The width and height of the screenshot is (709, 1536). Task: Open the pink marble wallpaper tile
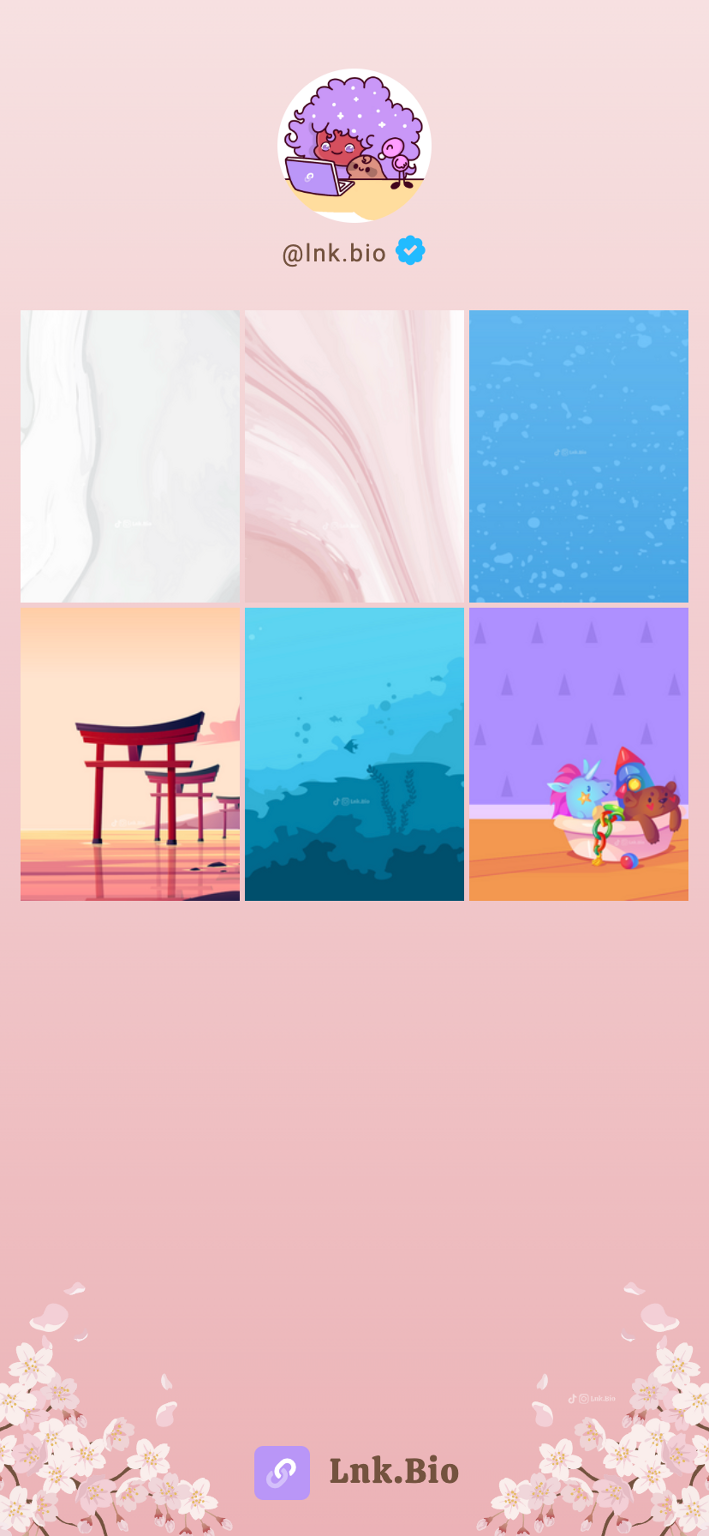click(354, 456)
